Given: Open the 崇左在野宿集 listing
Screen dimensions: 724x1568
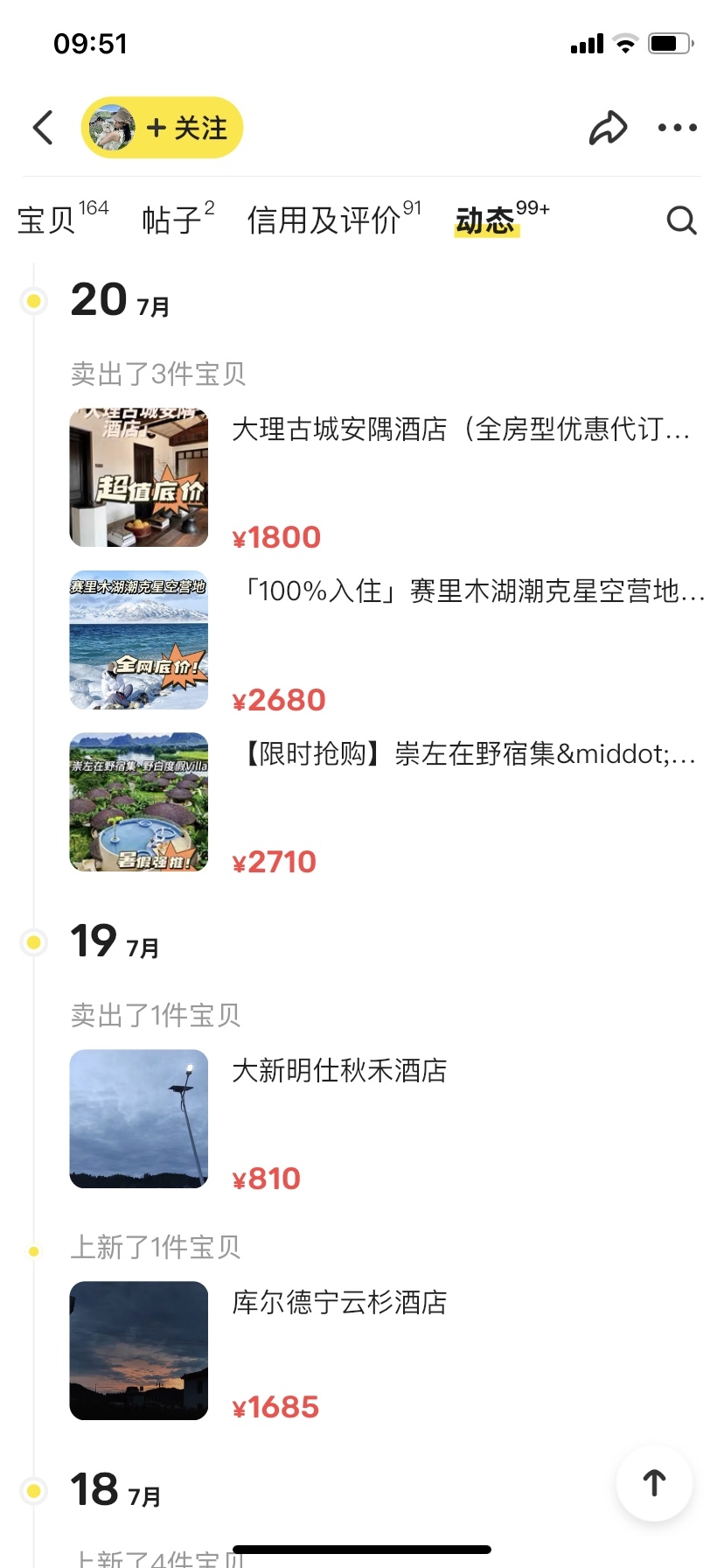Looking at the screenshot, I should (x=470, y=753).
